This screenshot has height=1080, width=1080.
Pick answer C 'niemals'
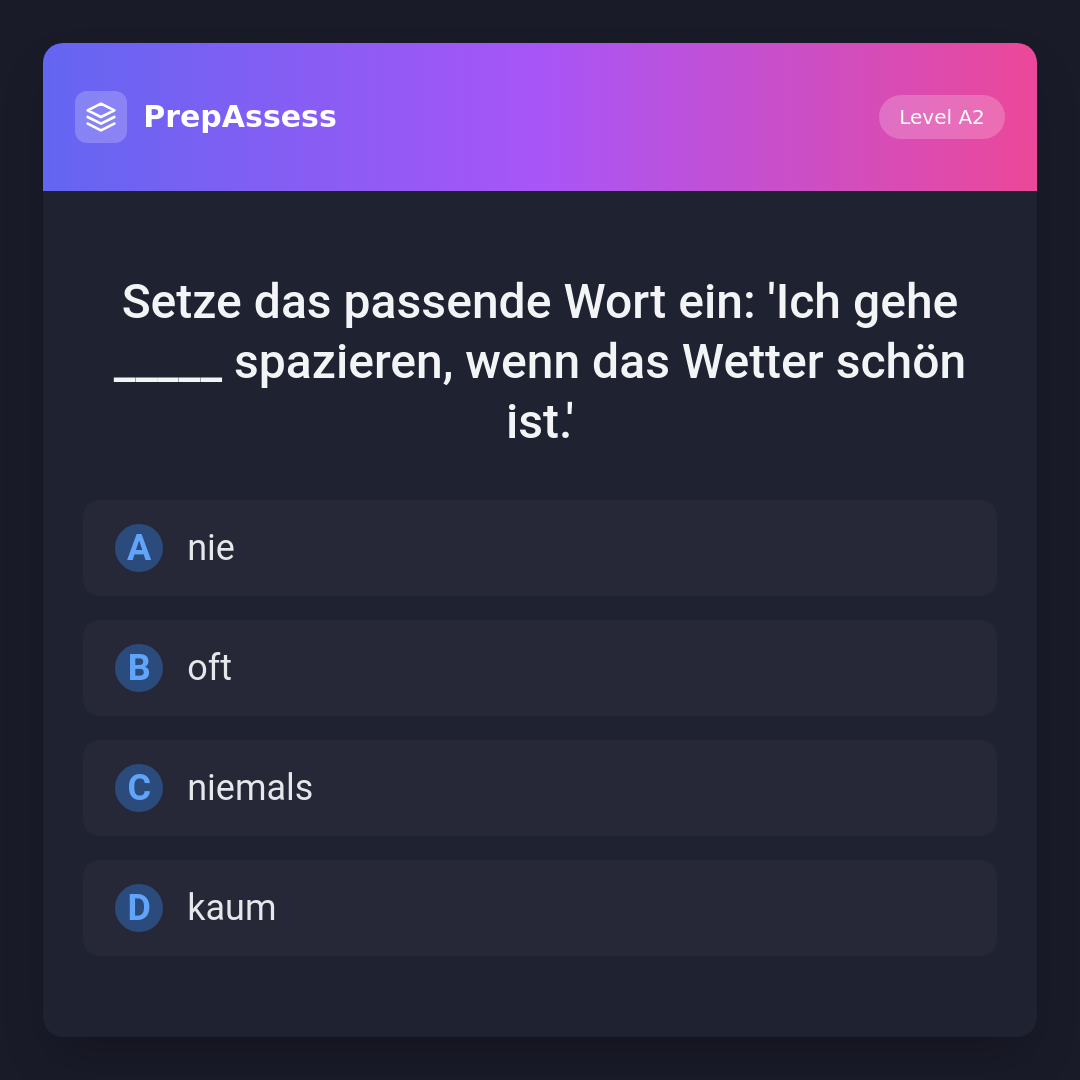[x=540, y=788]
